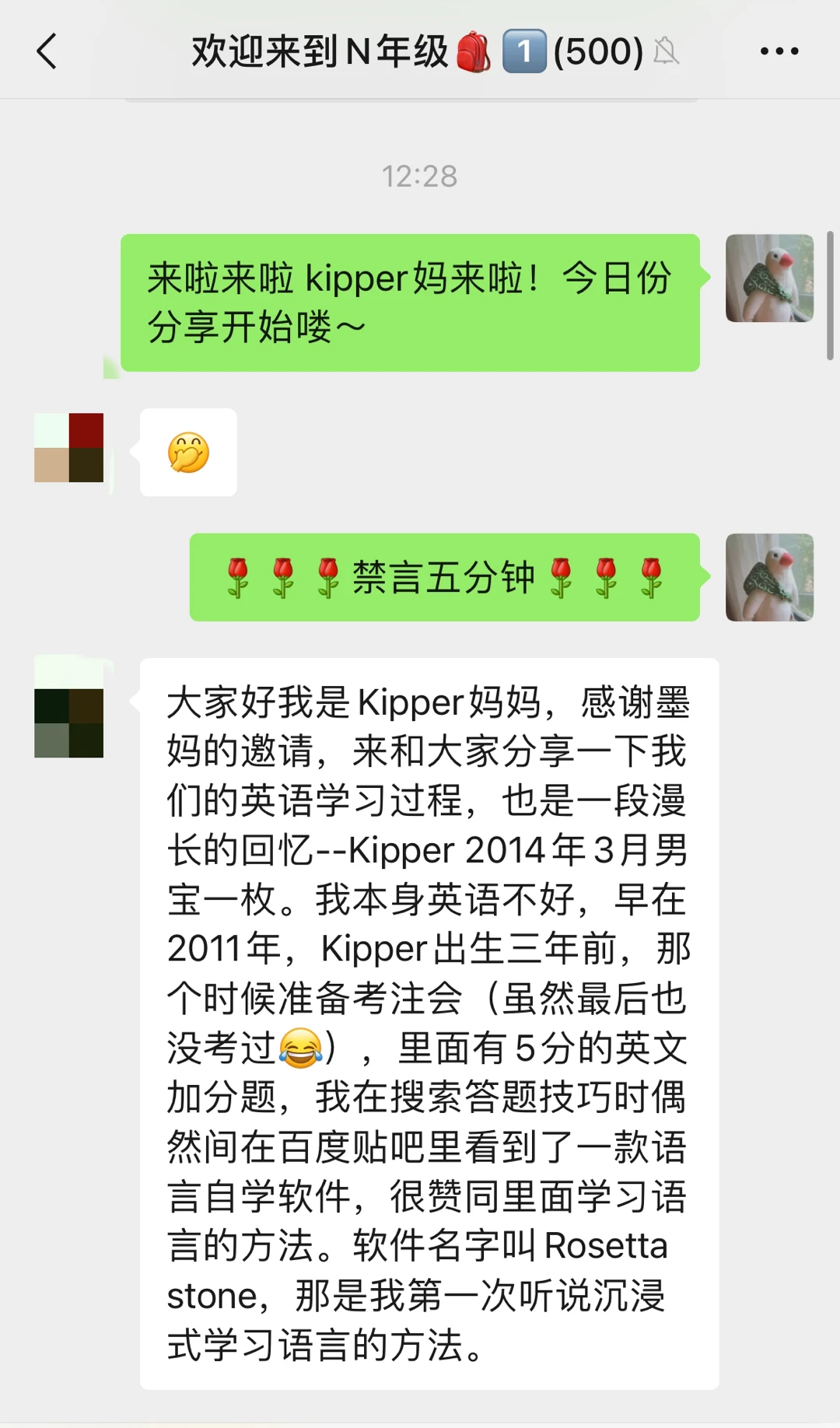
Task: Open the avatar next to '来啦来啦 kipper妈来啦' message
Action: pos(769,278)
